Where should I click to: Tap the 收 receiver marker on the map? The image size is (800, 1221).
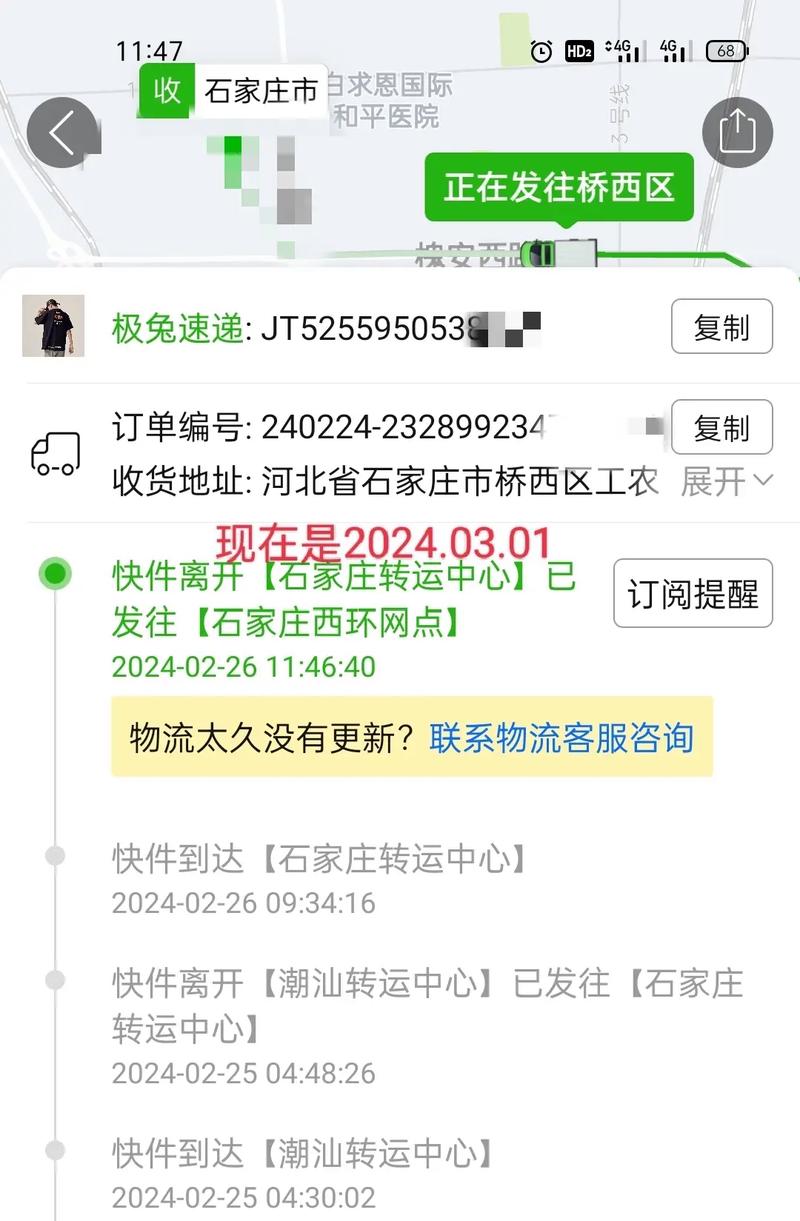tap(166, 91)
